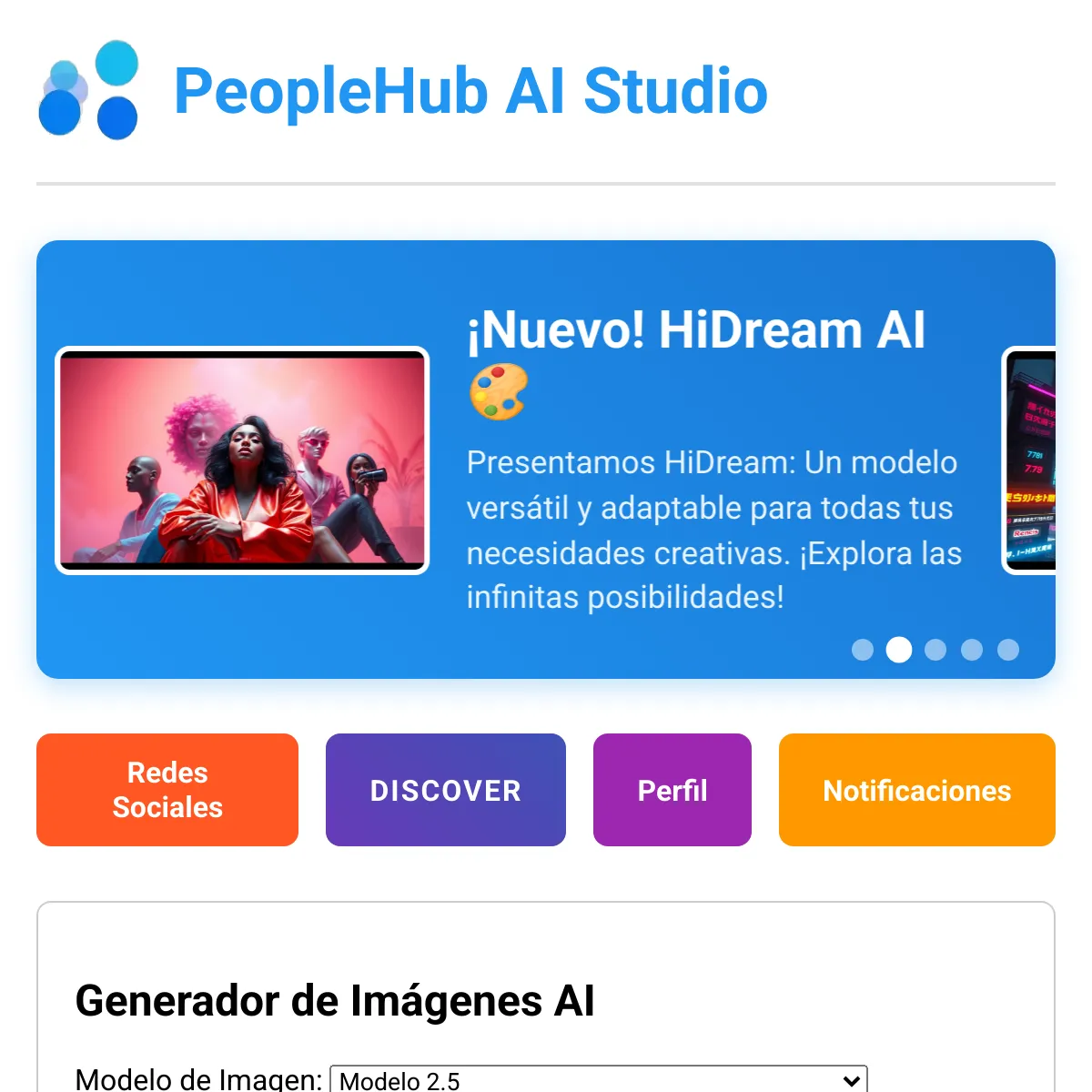This screenshot has width=1092, height=1092.
Task: Open the Perfil page
Action: pyautogui.click(x=672, y=790)
